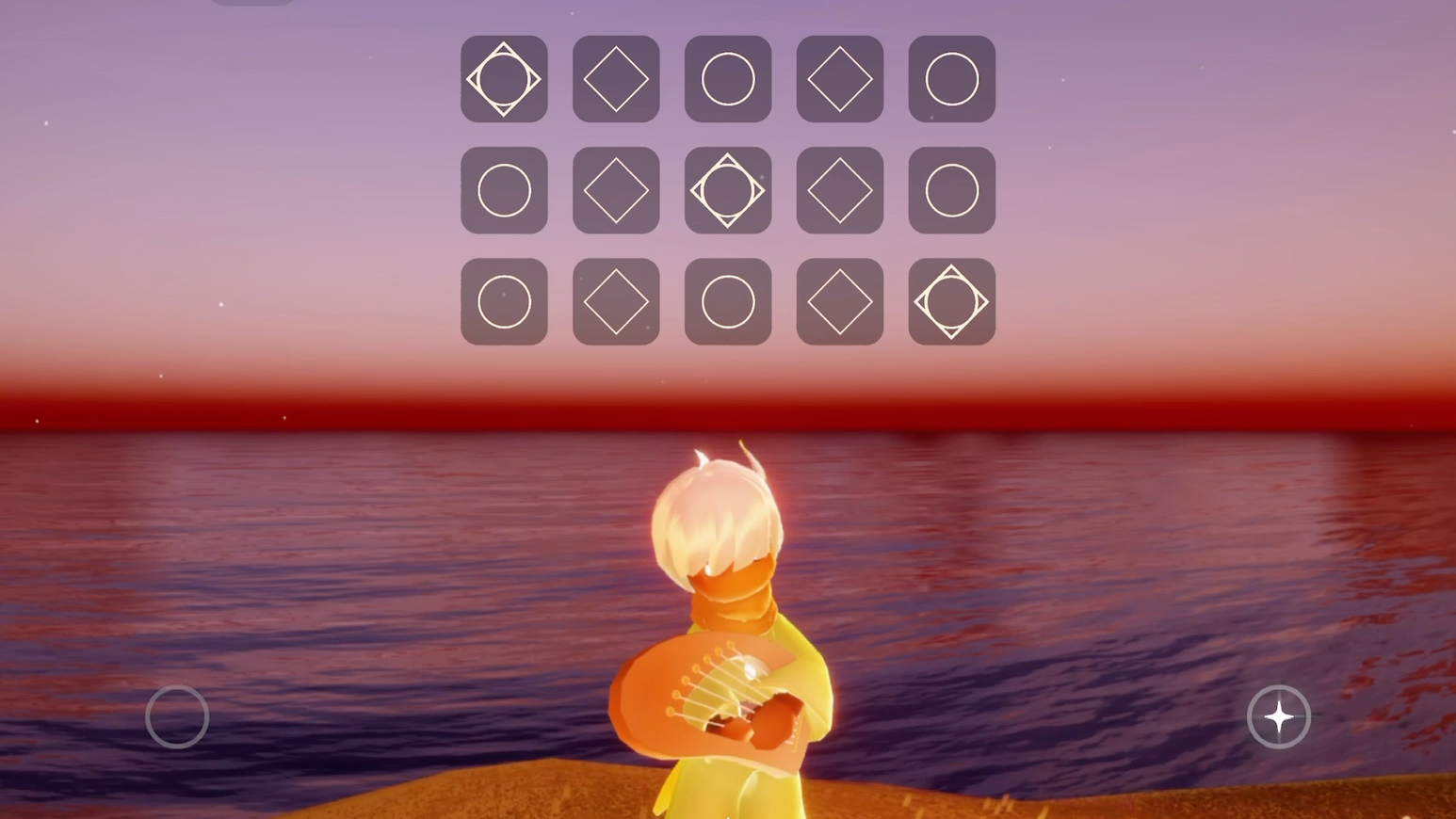Play last circle key in the middle row
This screenshot has height=819, width=1456.
952,190
